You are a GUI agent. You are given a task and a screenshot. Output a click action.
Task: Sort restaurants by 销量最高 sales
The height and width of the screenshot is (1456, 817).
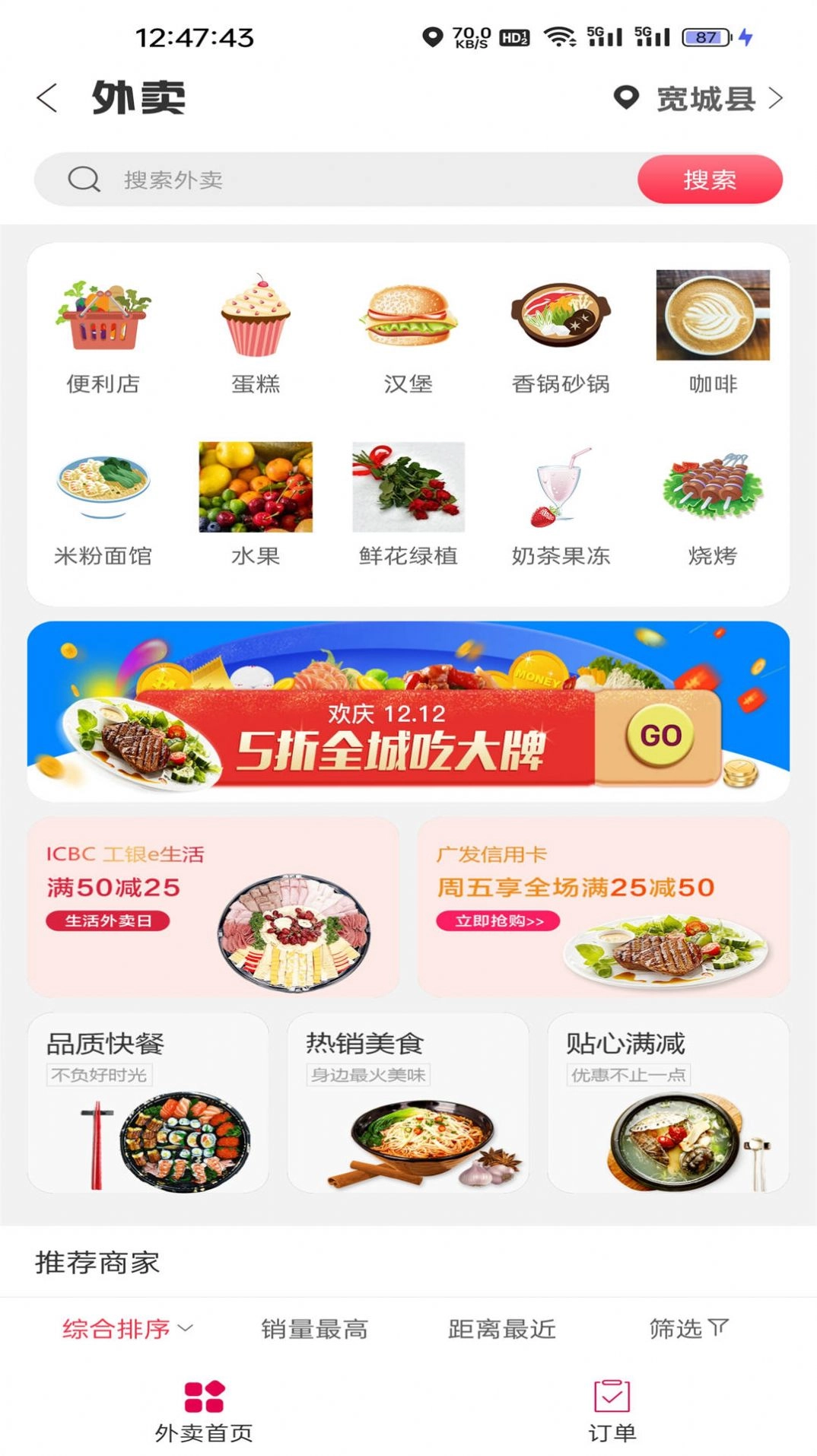(314, 1329)
